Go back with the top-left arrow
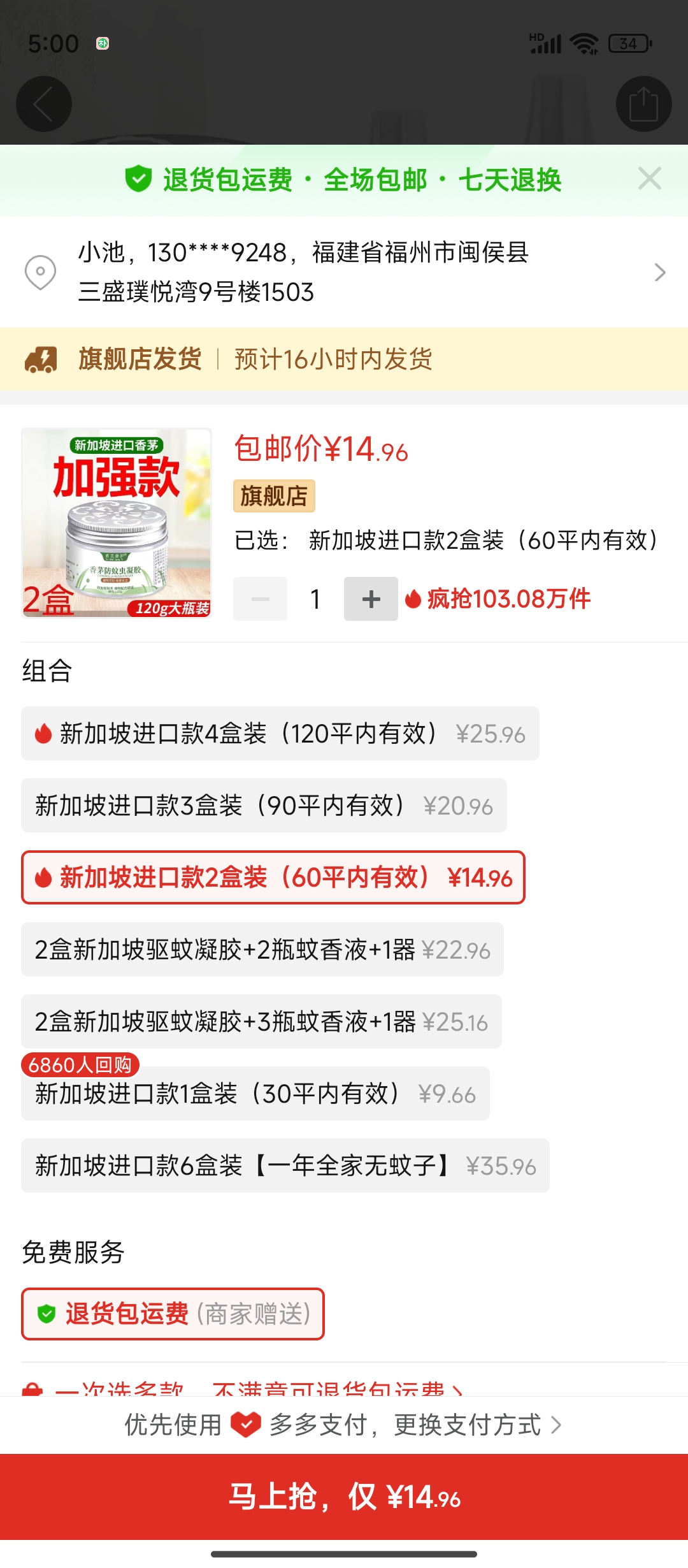This screenshot has width=688, height=1568. (43, 104)
